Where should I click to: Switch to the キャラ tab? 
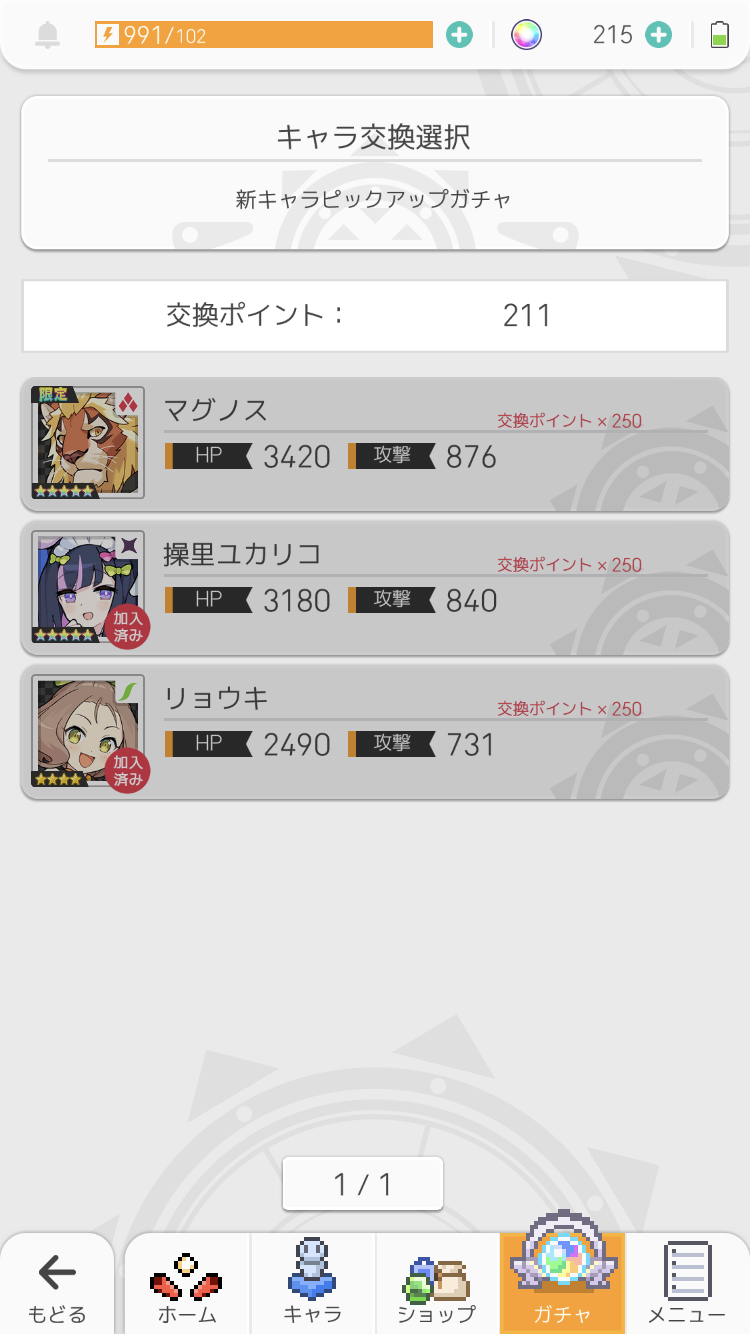313,1285
